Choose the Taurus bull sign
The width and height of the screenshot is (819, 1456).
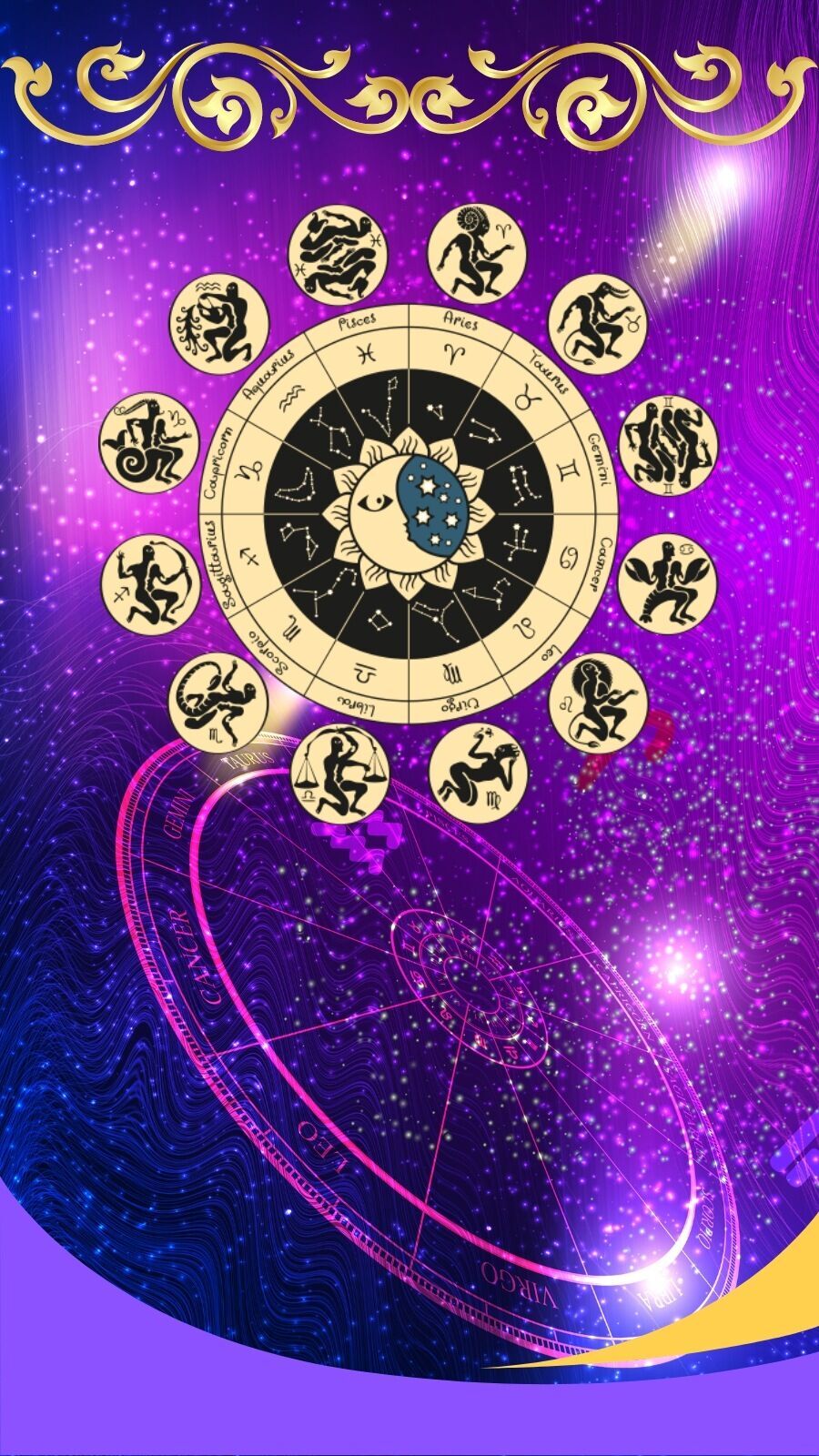[x=598, y=324]
